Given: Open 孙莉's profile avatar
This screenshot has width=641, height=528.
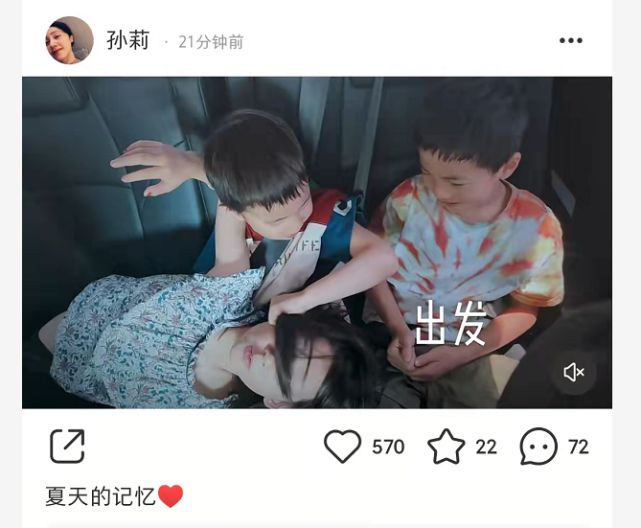Looking at the screenshot, I should (x=69, y=41).
